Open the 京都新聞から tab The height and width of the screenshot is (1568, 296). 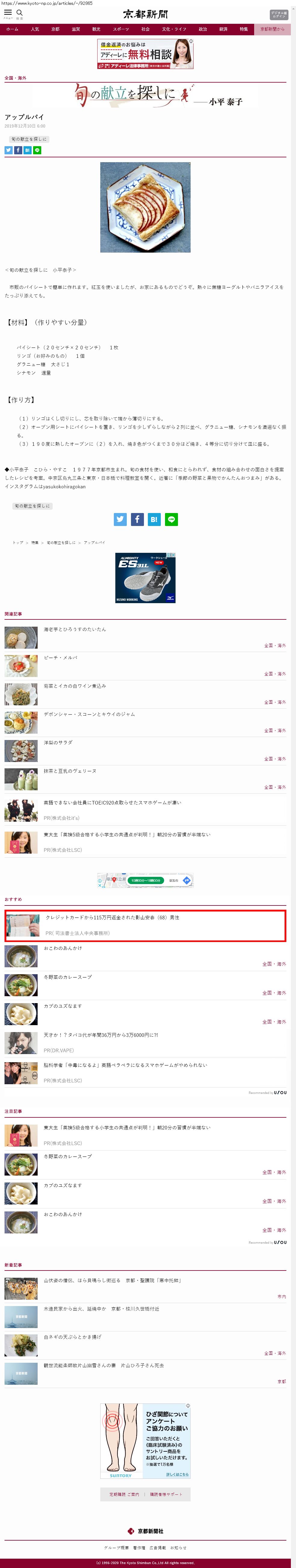coord(272,29)
